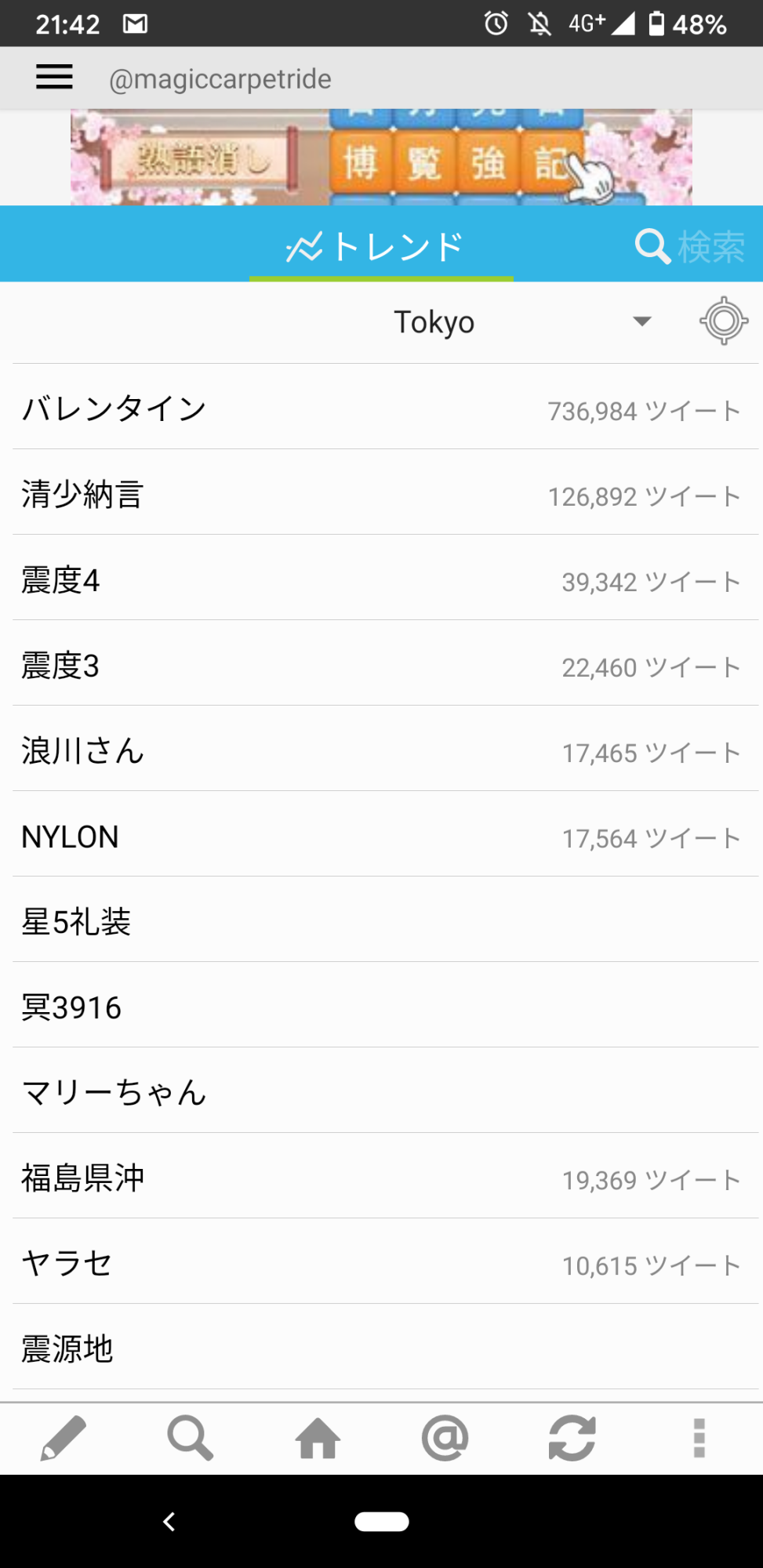
Task: Open the 清少納言 trend
Action: pyautogui.click(x=381, y=494)
